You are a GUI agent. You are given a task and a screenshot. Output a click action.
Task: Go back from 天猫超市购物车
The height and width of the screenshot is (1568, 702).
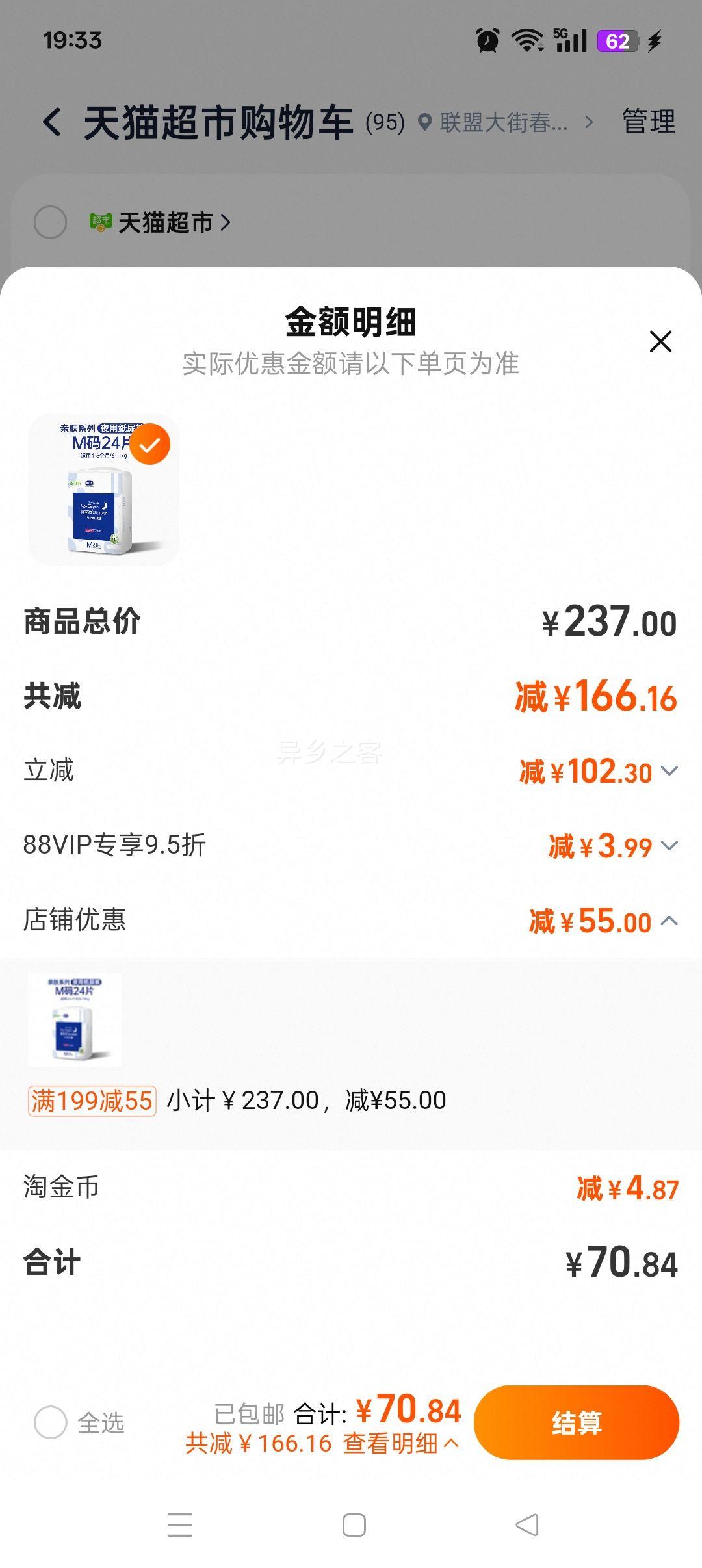52,122
